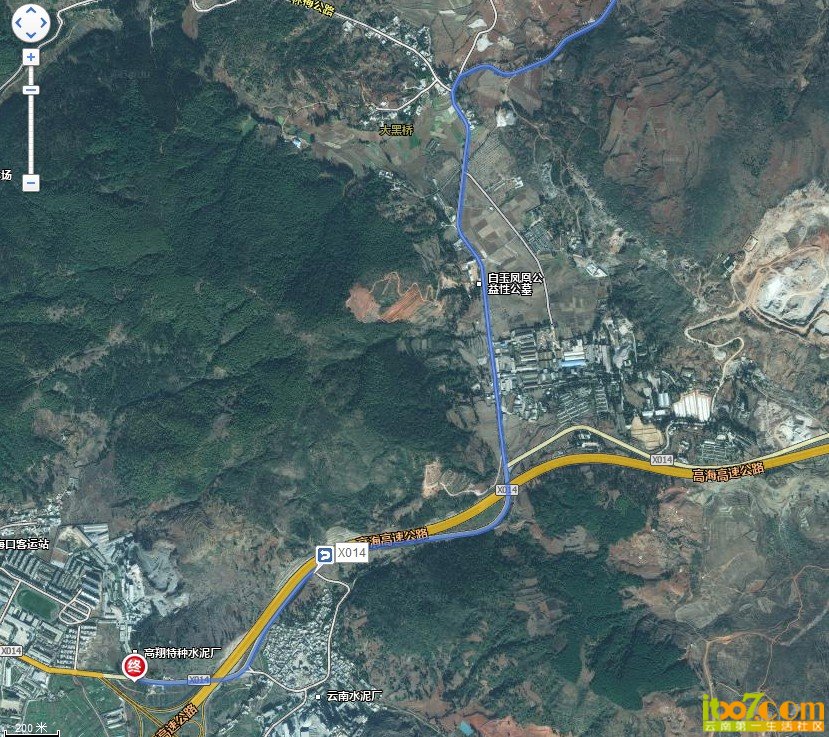Pan the map up with the arrow
This screenshot has width=829, height=737.
pyautogui.click(x=31, y=11)
